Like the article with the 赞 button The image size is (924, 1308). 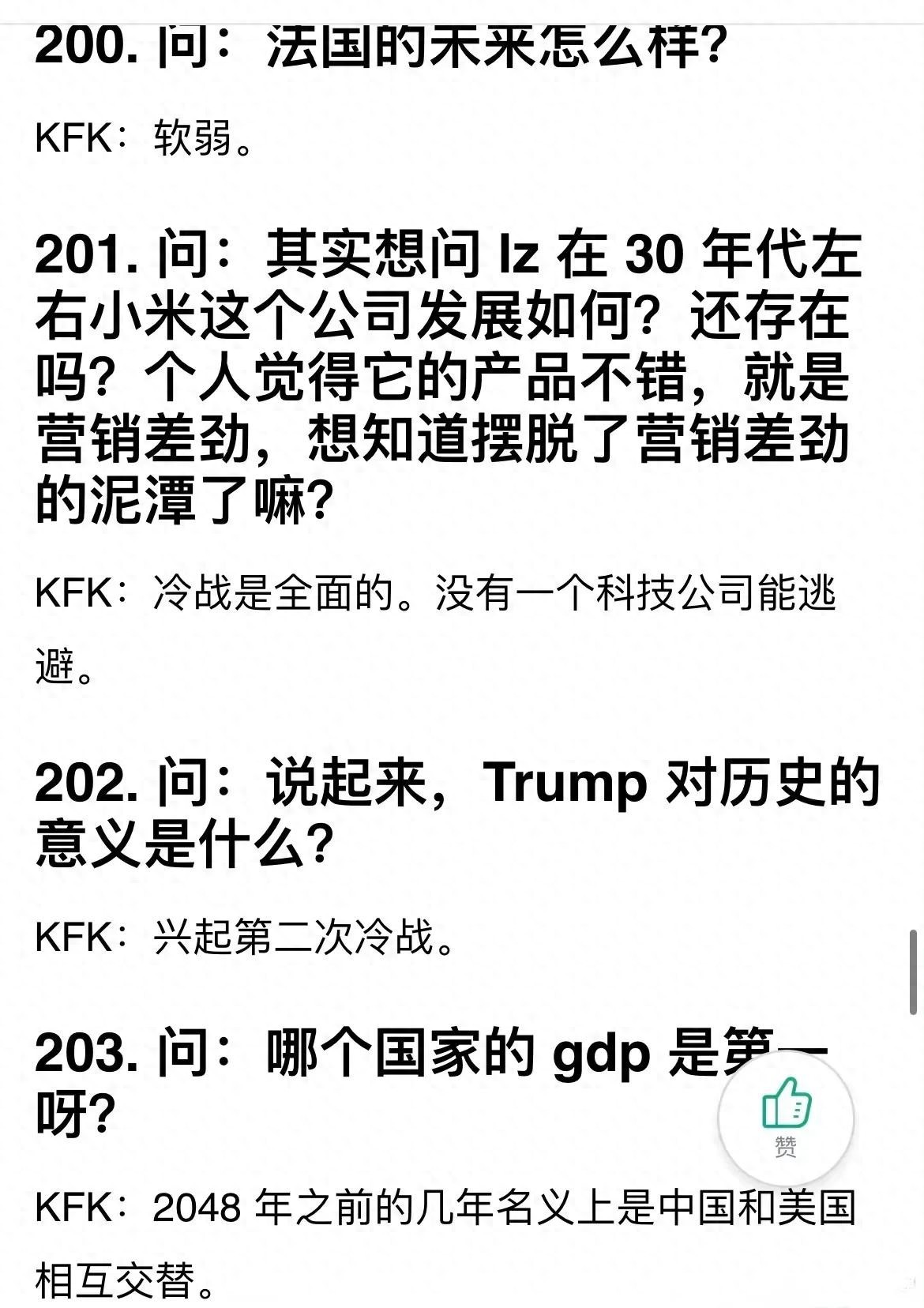pos(786,1117)
